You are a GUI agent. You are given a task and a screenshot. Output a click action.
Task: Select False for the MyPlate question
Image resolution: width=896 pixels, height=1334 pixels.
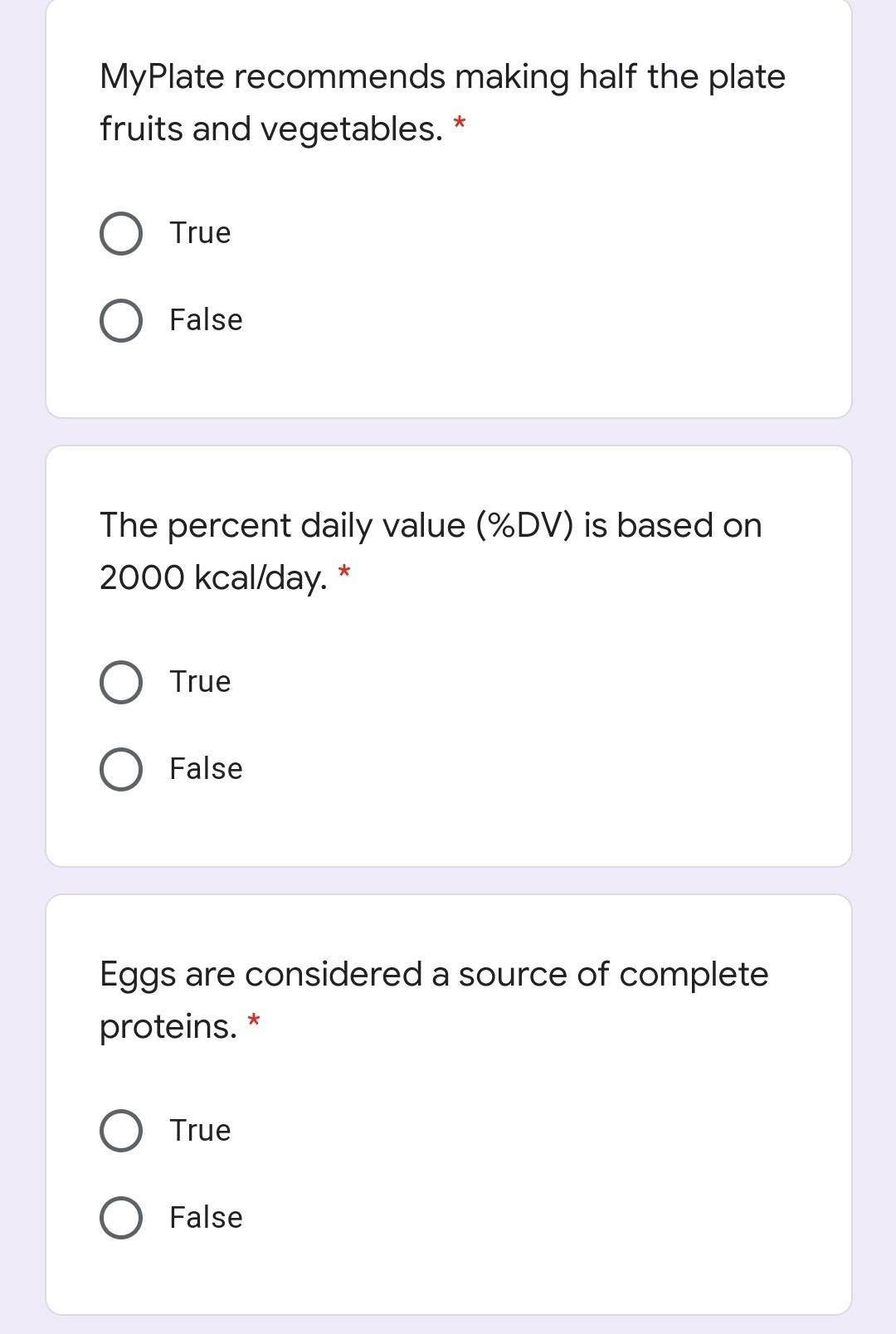[x=120, y=319]
